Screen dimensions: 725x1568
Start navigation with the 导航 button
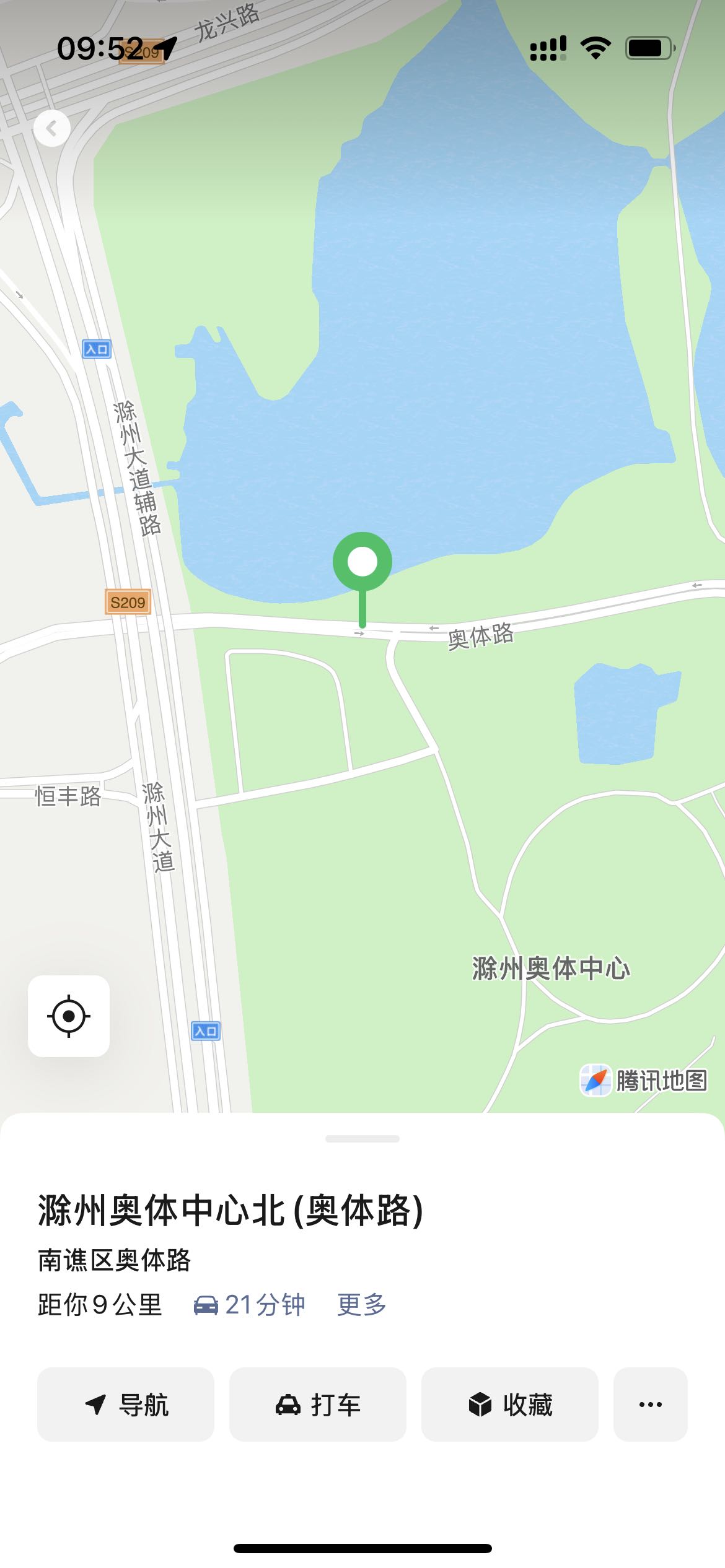(x=126, y=1405)
